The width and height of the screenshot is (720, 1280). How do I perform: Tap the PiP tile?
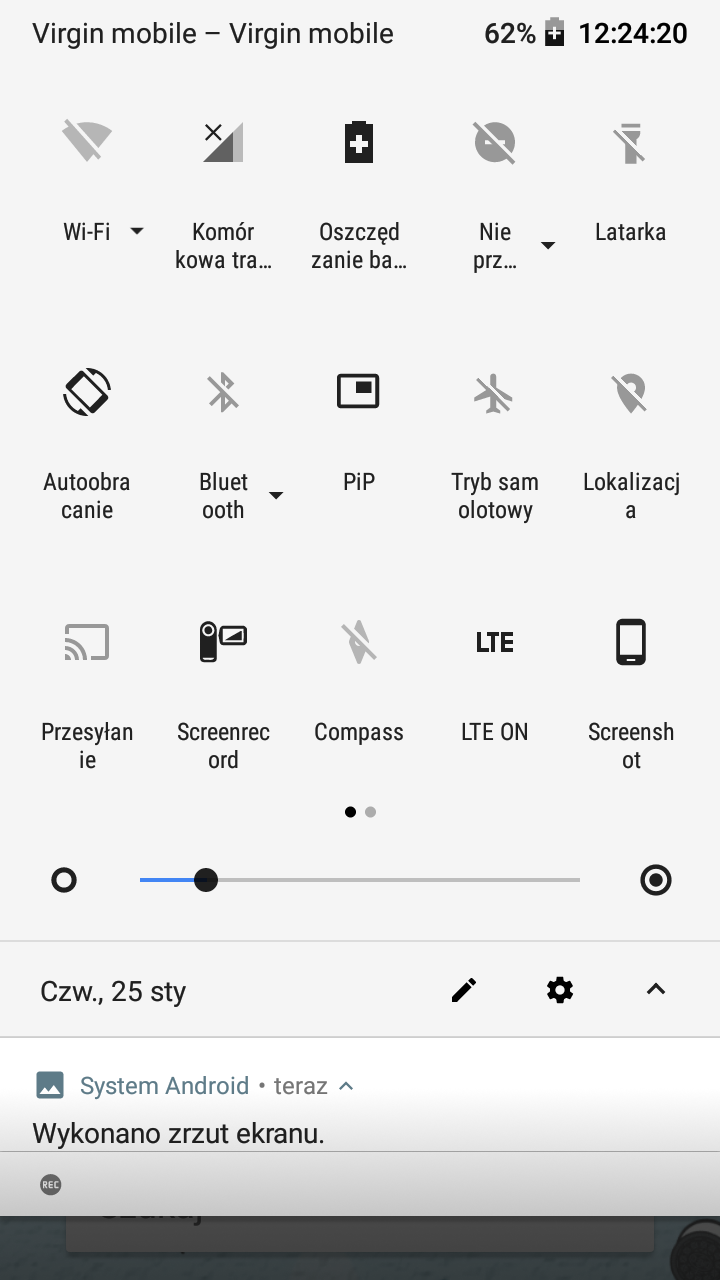pyautogui.click(x=359, y=391)
